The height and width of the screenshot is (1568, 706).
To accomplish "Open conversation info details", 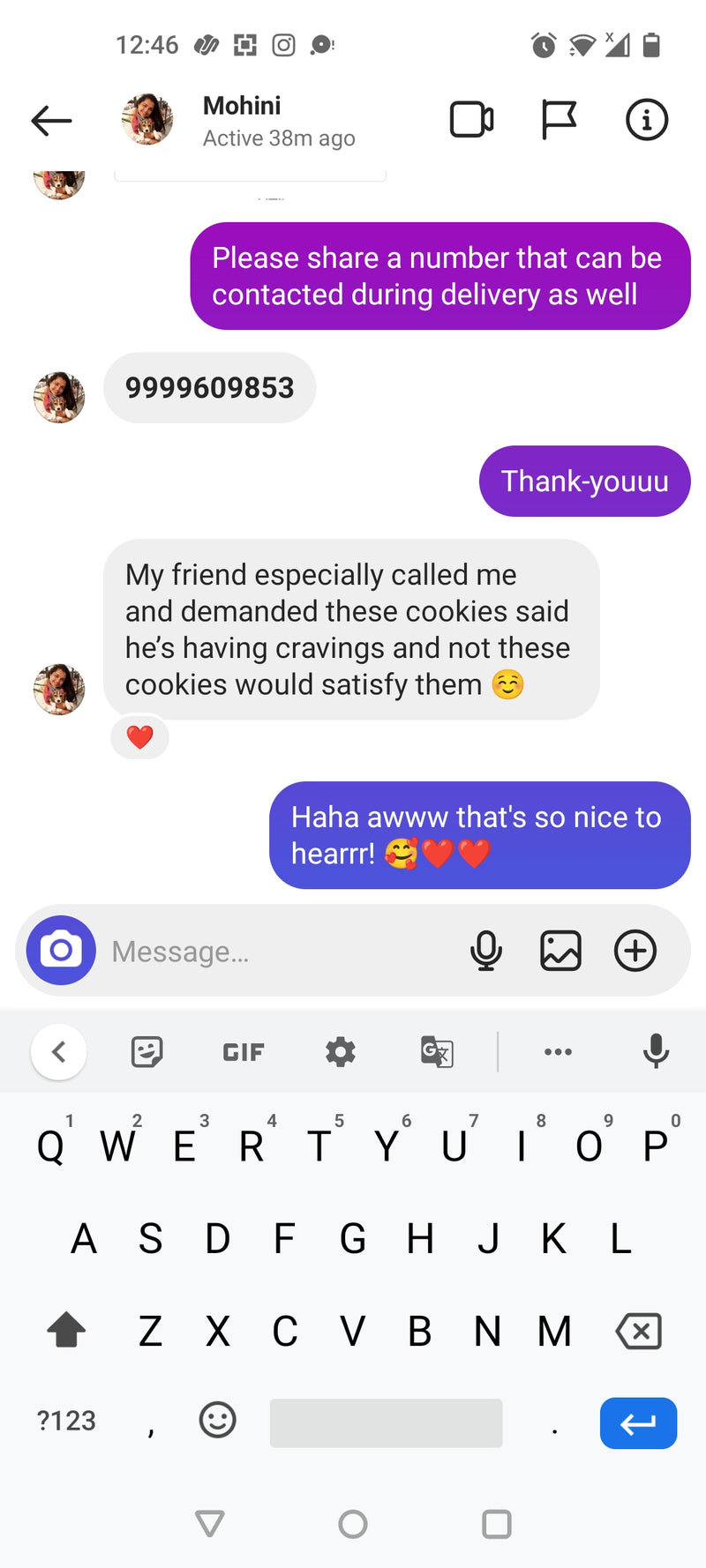I will point(647,120).
